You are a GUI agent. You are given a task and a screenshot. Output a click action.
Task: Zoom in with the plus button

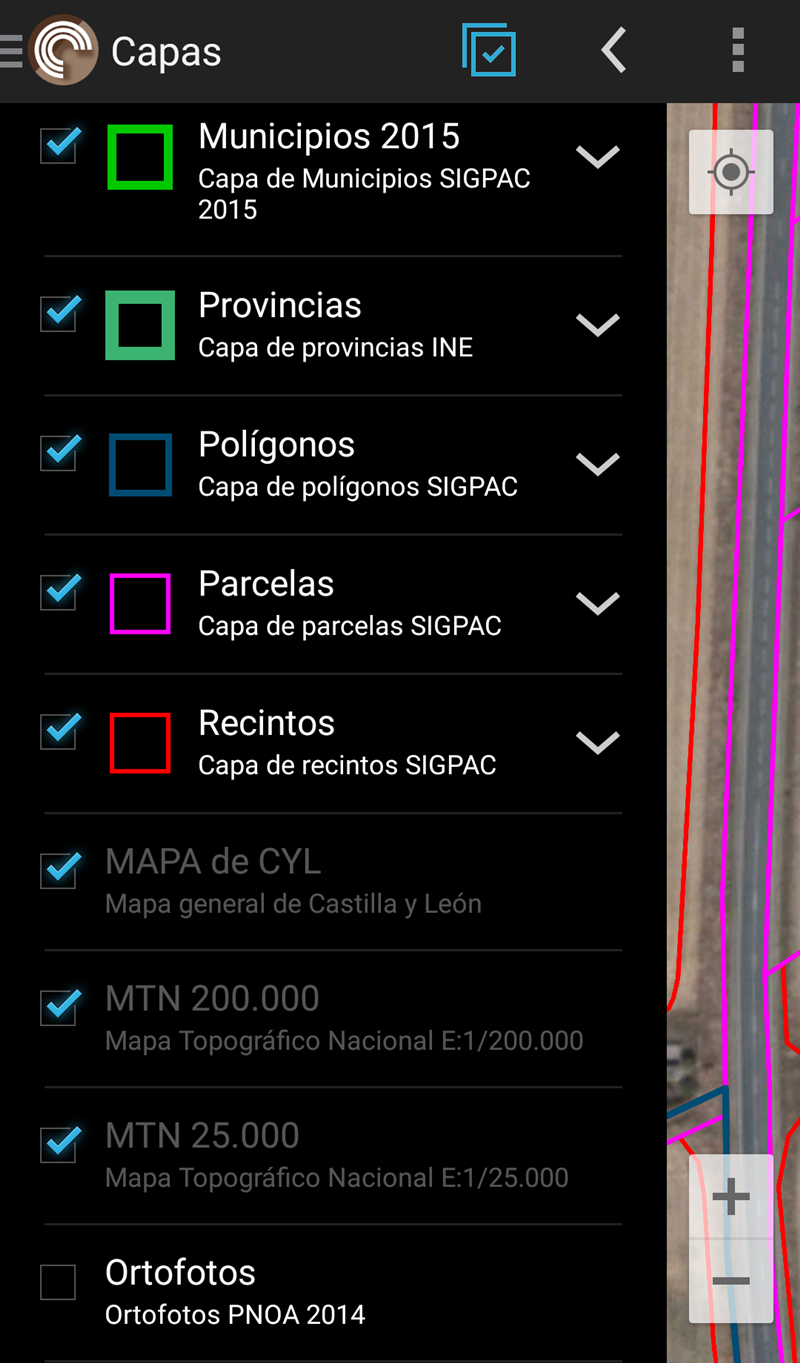click(731, 1197)
